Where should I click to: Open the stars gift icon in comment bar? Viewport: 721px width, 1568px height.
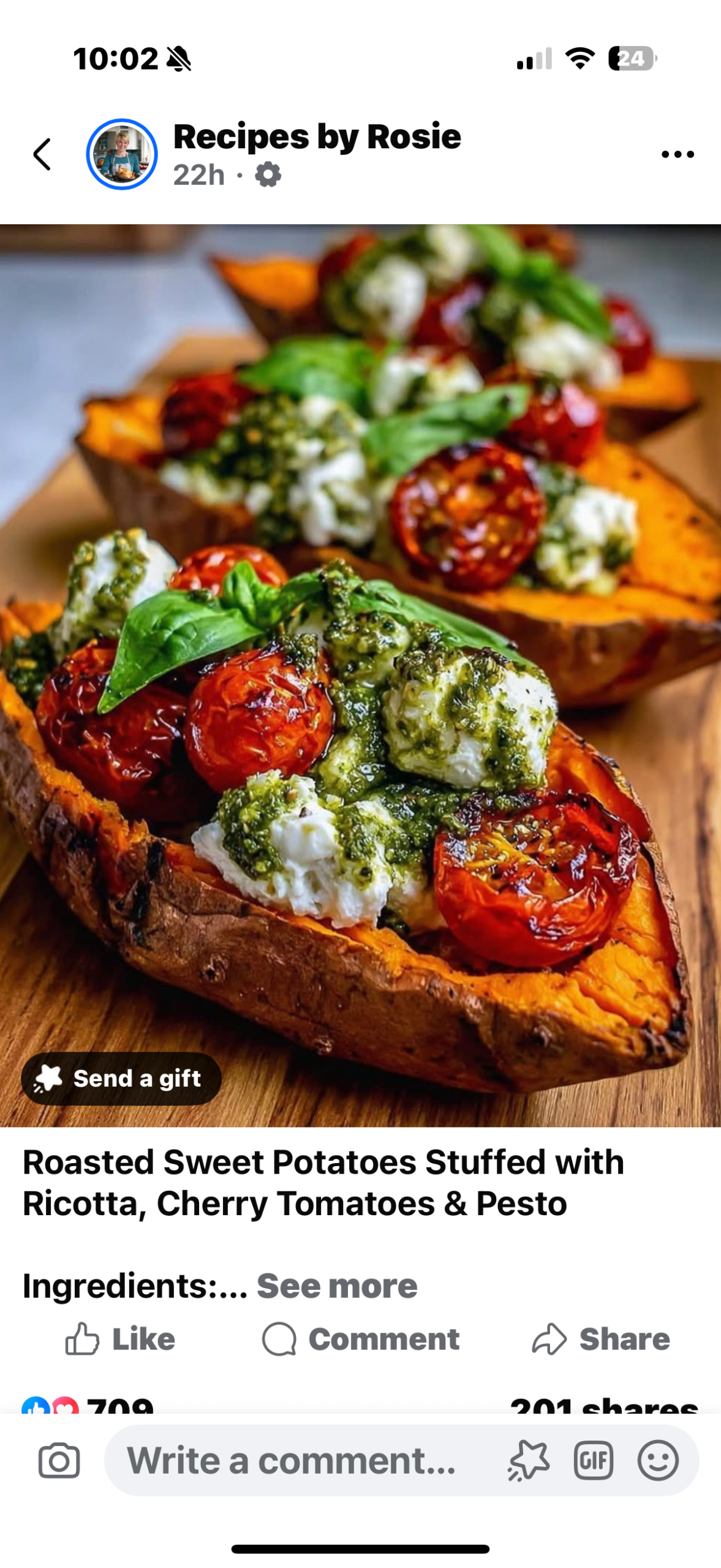[x=529, y=1461]
